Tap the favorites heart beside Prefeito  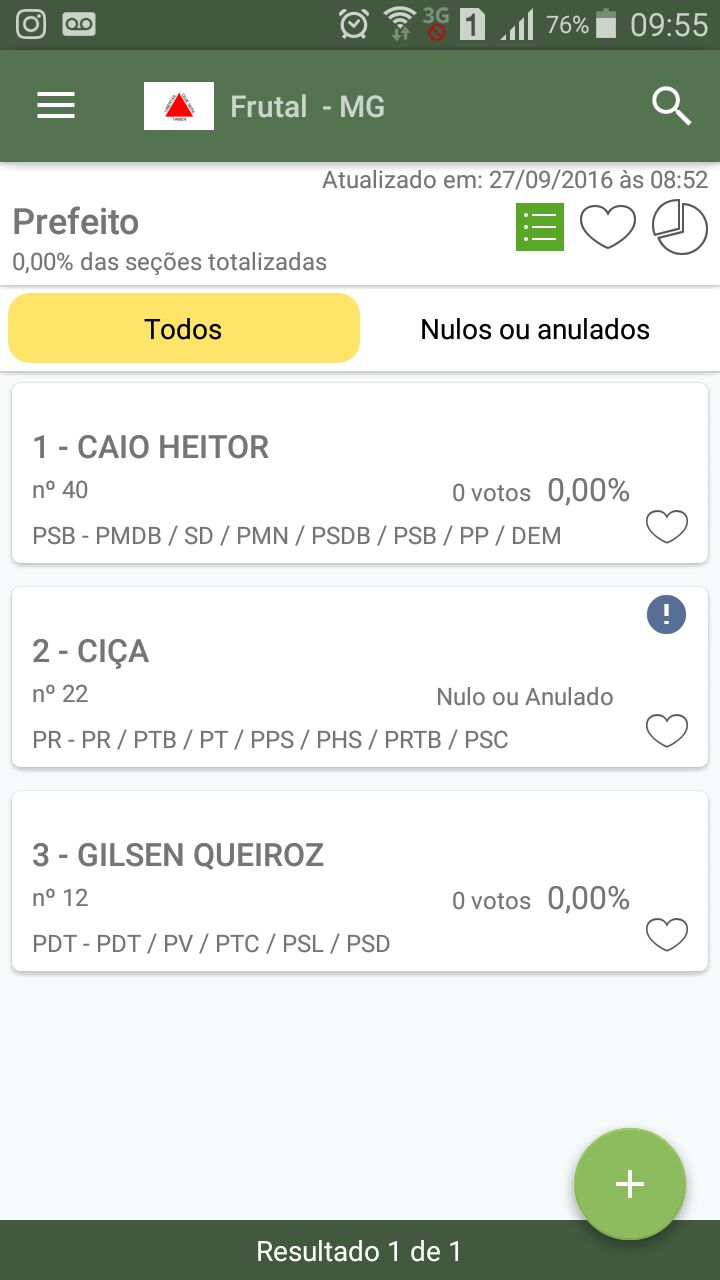click(608, 227)
